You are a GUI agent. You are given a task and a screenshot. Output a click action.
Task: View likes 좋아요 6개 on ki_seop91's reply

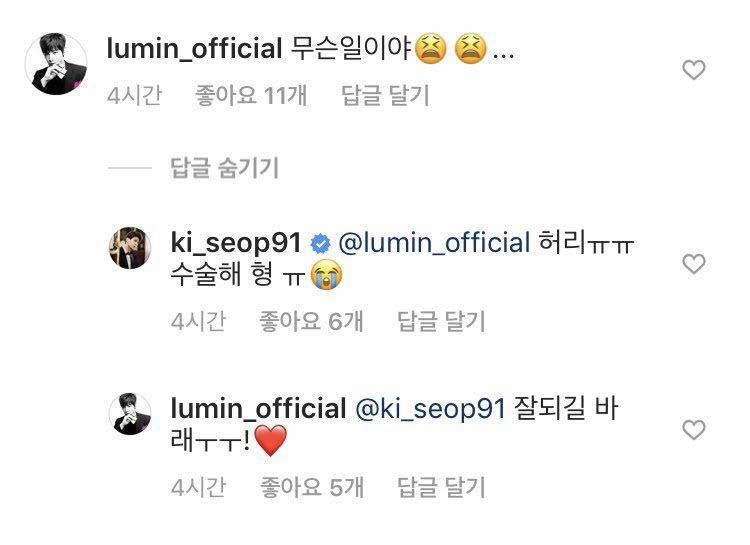click(311, 321)
